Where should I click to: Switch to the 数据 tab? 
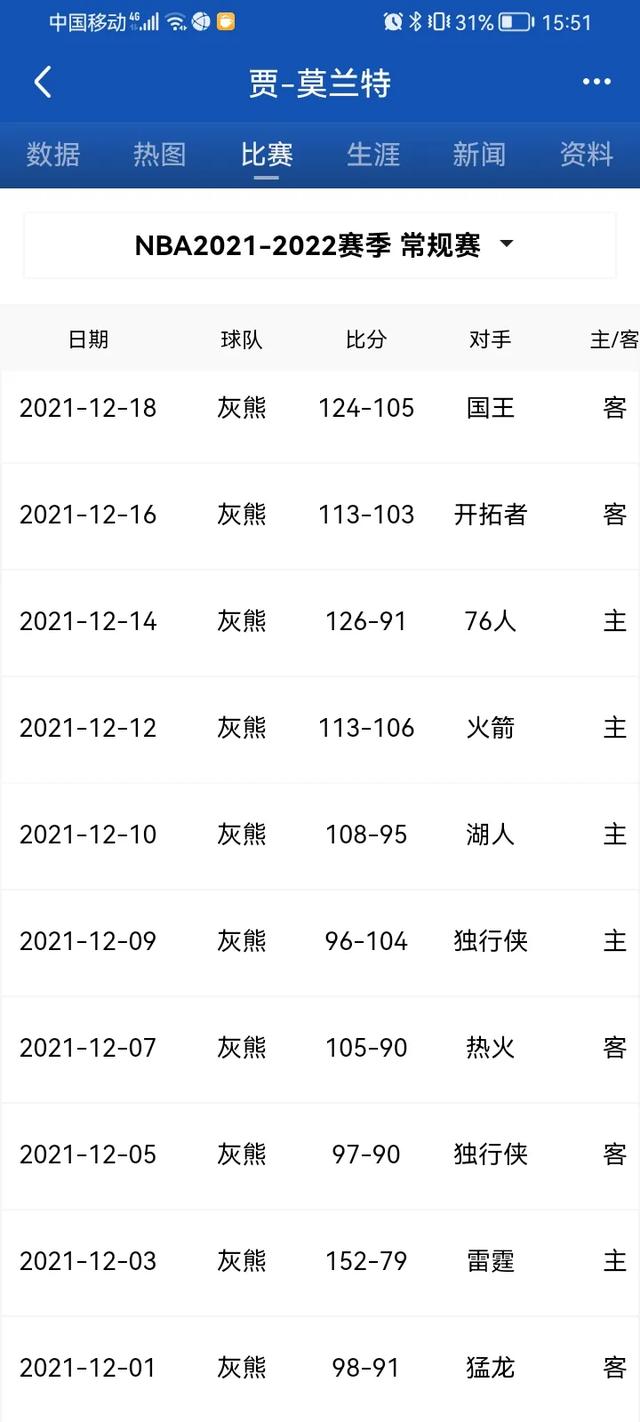[53, 154]
